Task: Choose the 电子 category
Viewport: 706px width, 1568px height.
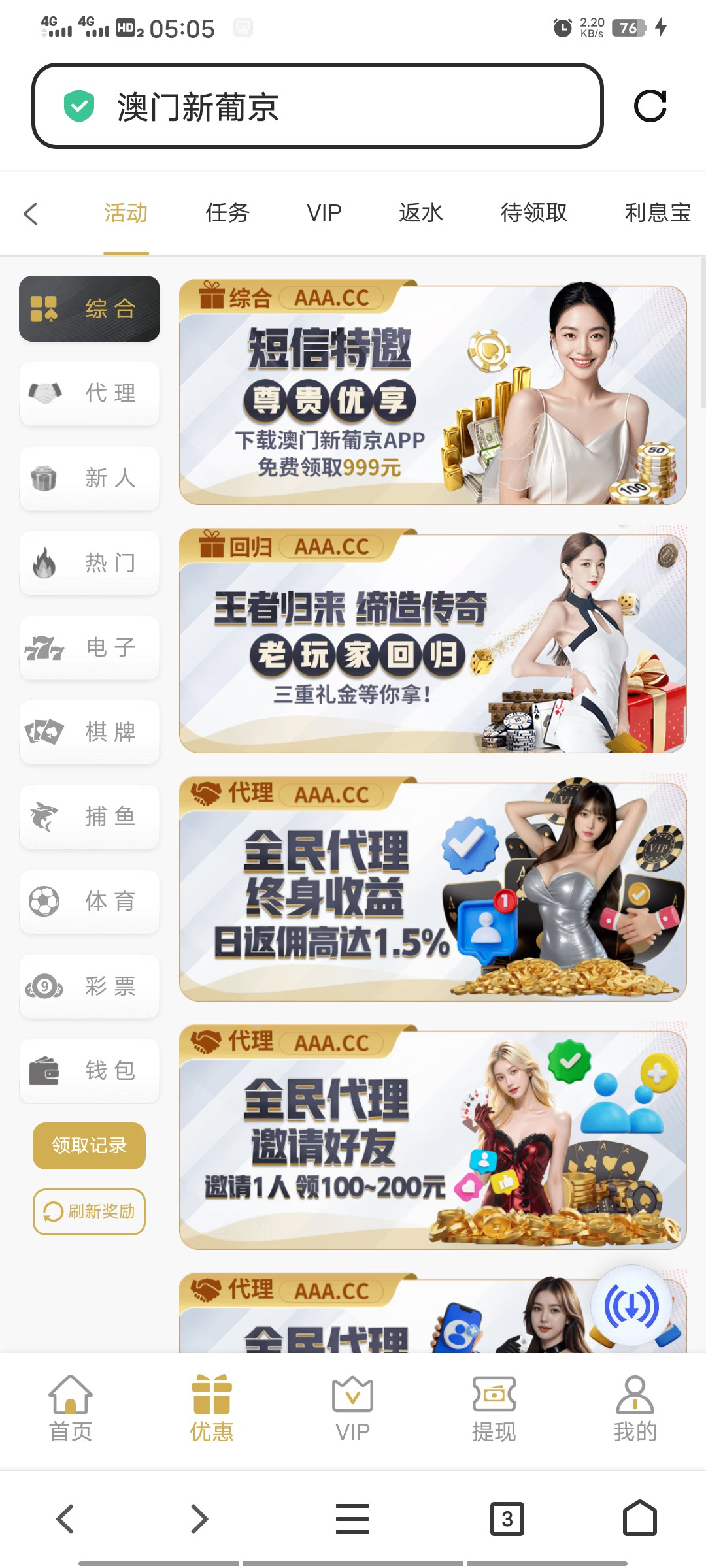Action: [x=90, y=647]
